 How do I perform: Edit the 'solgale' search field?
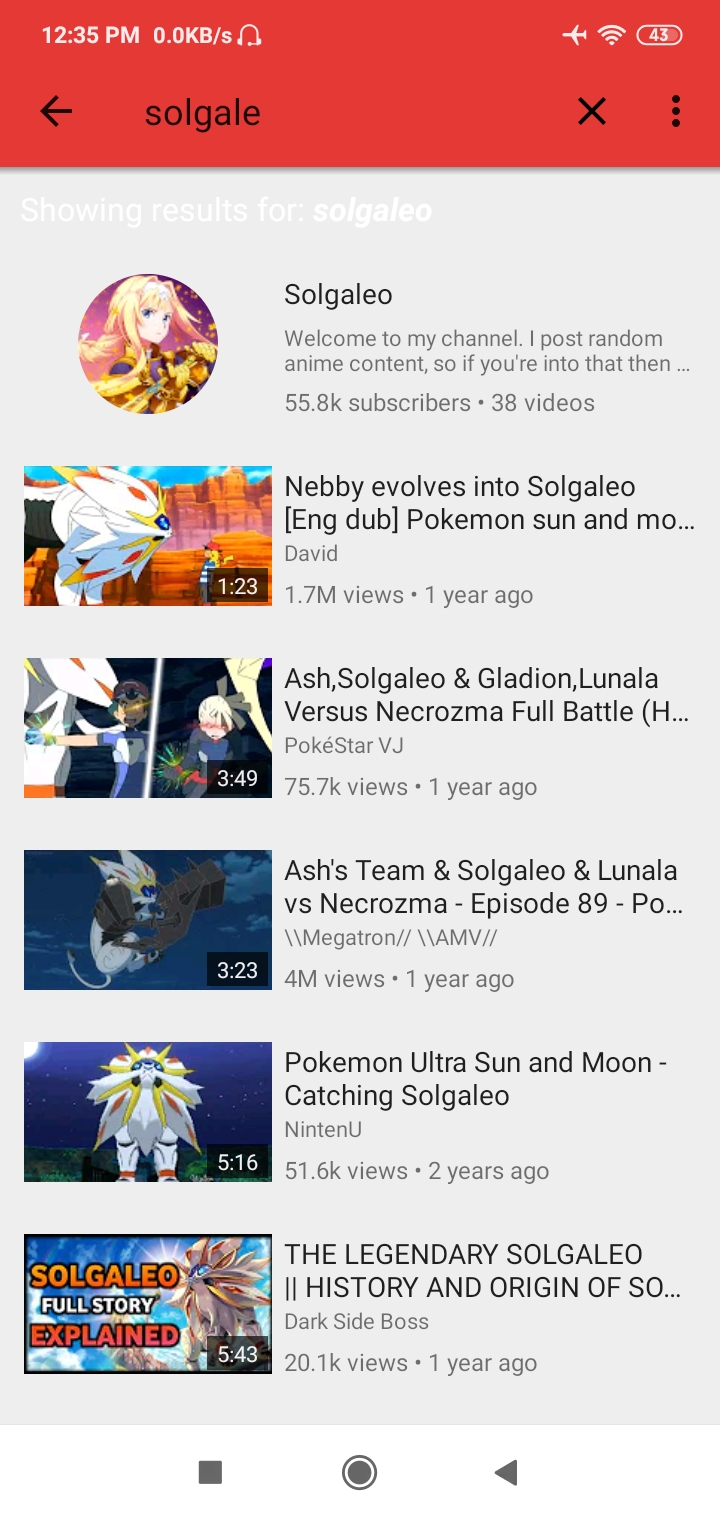340,113
